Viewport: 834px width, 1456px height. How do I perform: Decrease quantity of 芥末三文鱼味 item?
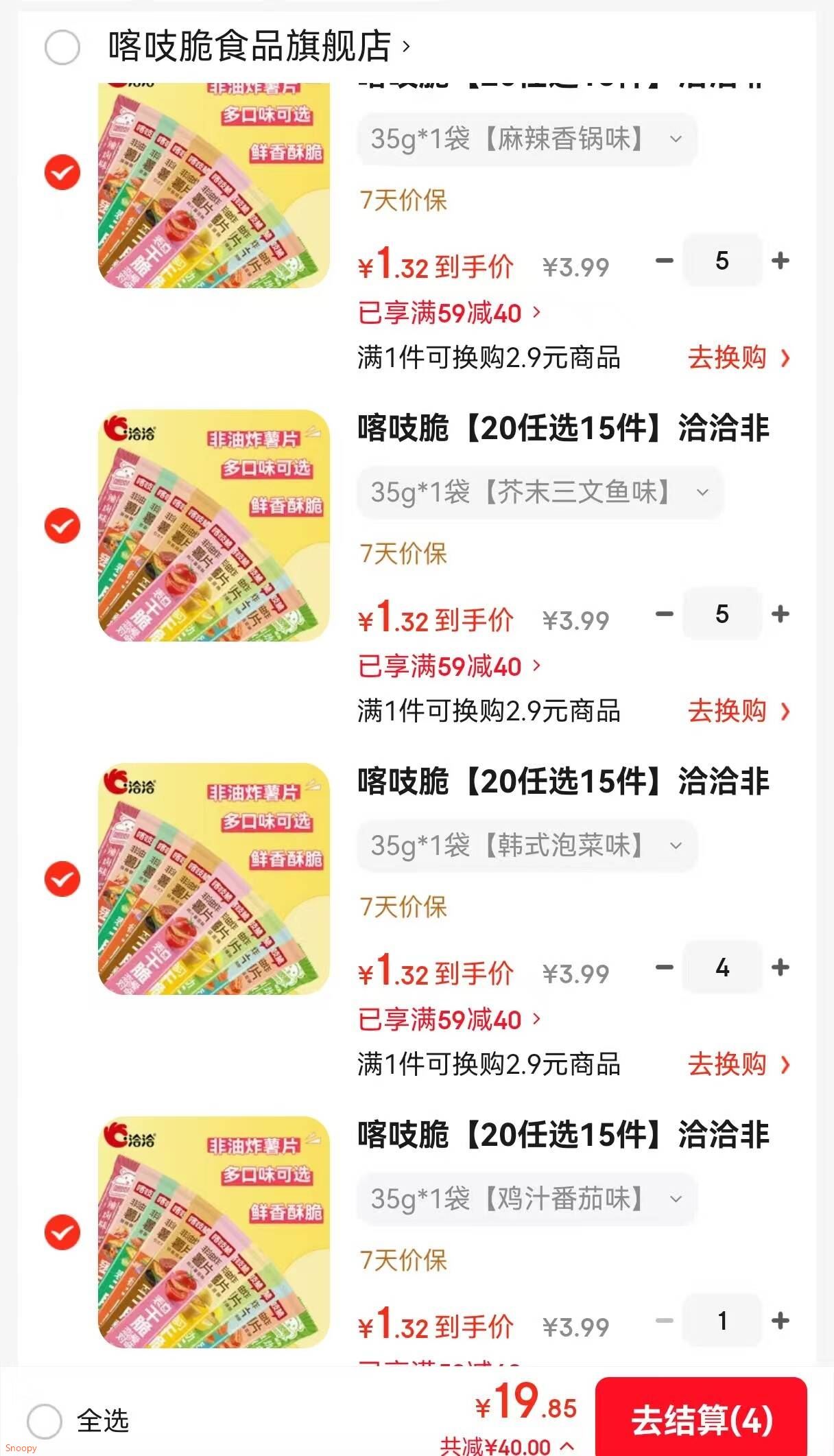point(663,614)
